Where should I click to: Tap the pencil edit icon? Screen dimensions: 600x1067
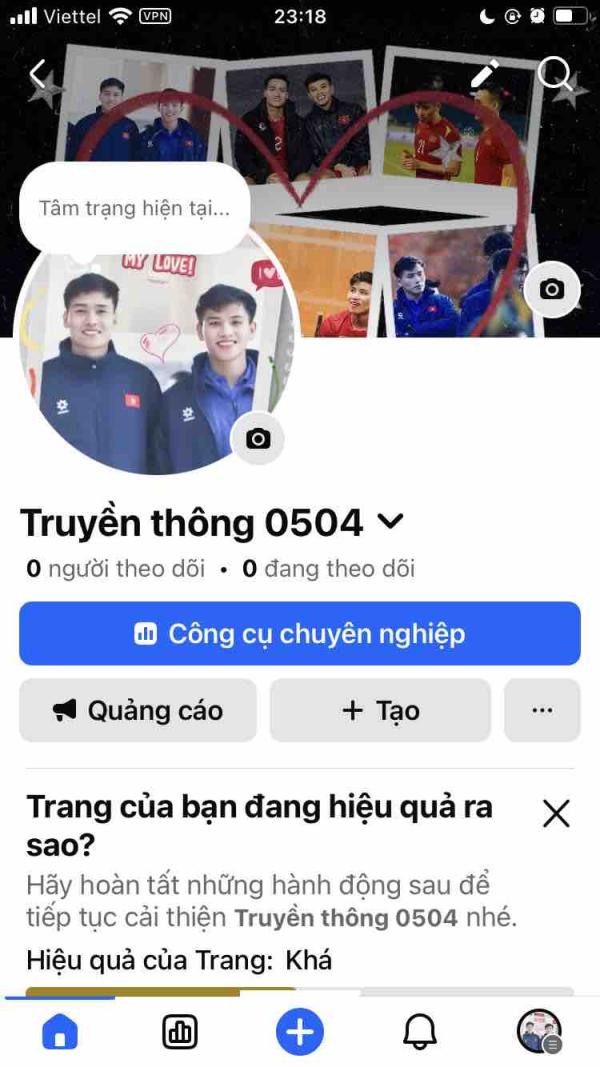click(x=485, y=74)
